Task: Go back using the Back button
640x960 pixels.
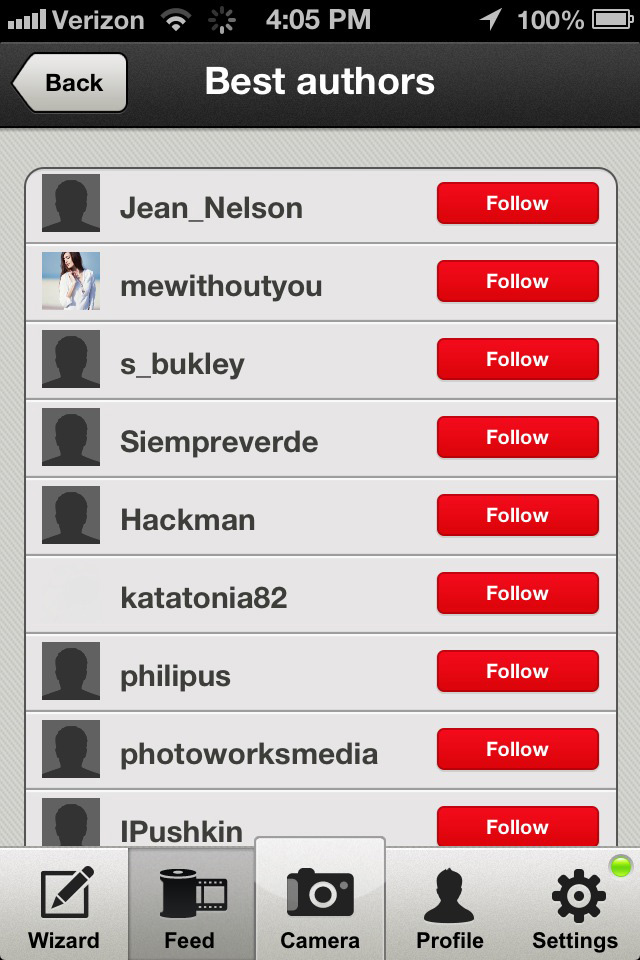Action: click(70, 83)
